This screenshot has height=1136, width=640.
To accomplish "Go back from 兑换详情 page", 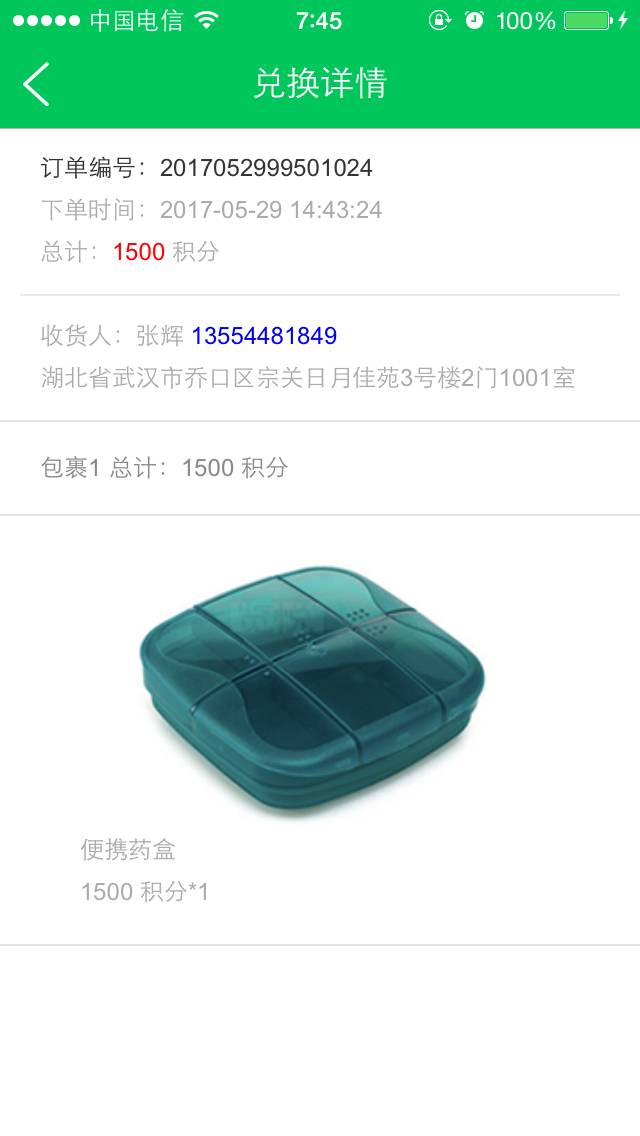I will [x=36, y=84].
